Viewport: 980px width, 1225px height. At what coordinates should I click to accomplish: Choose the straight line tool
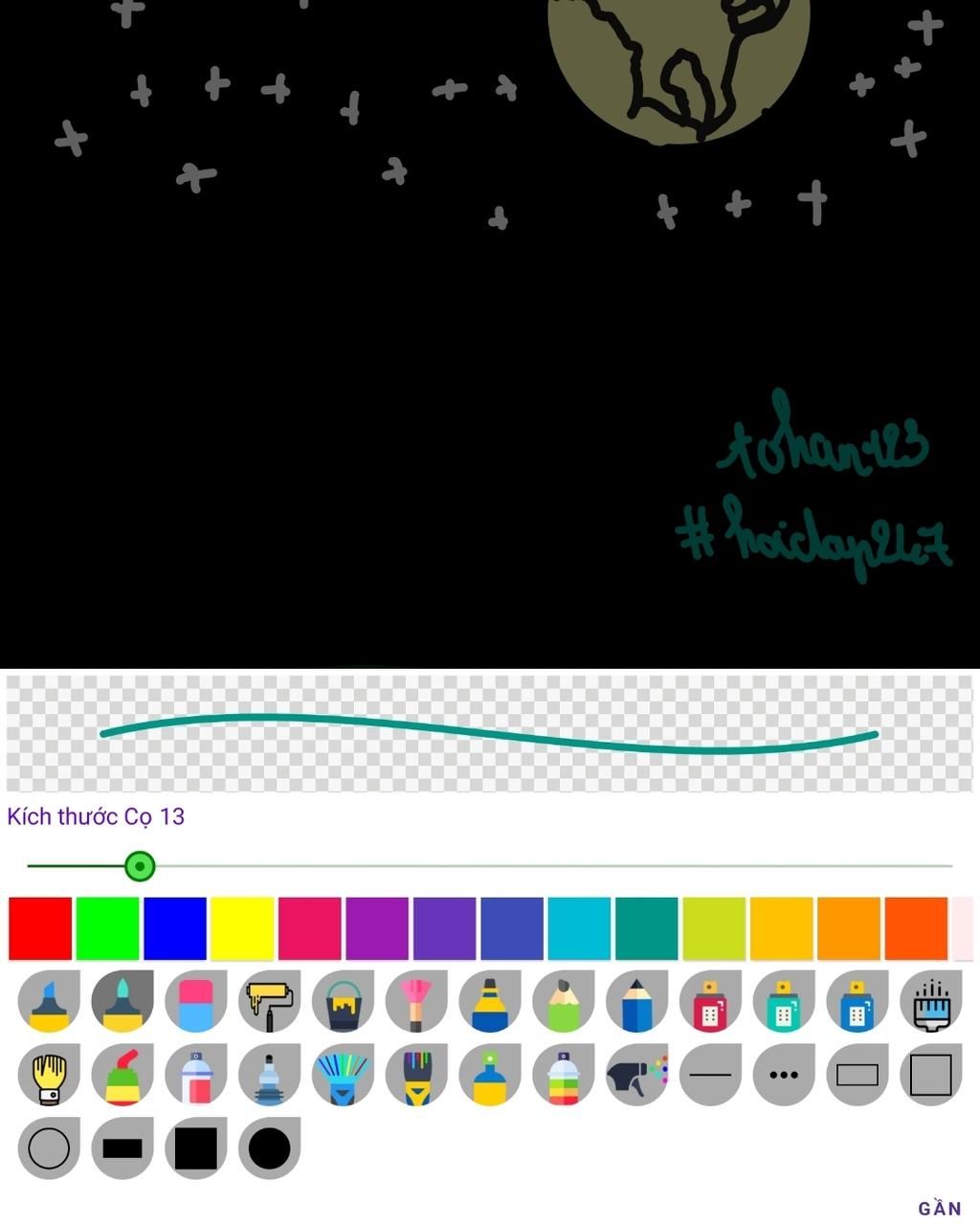tap(710, 1075)
